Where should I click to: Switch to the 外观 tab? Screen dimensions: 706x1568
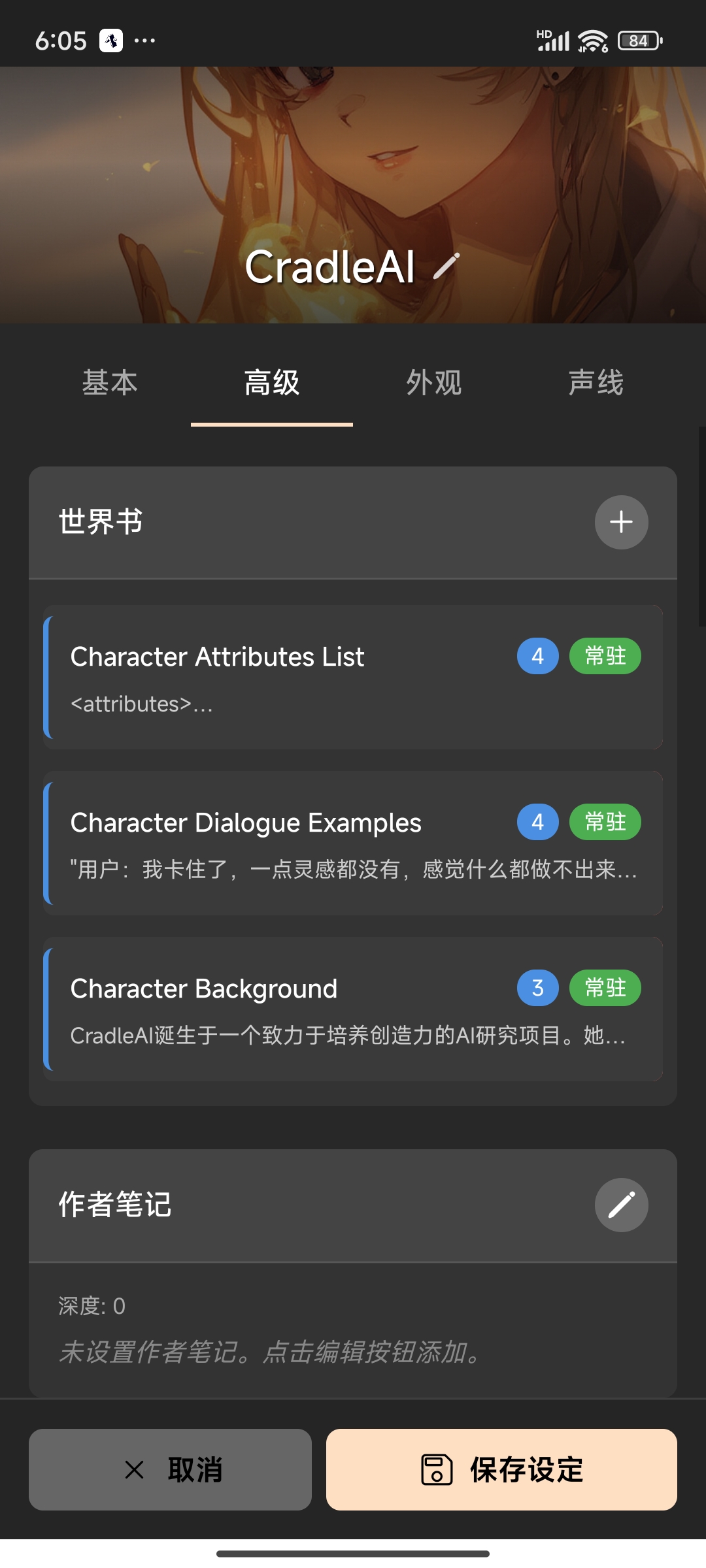tap(434, 383)
